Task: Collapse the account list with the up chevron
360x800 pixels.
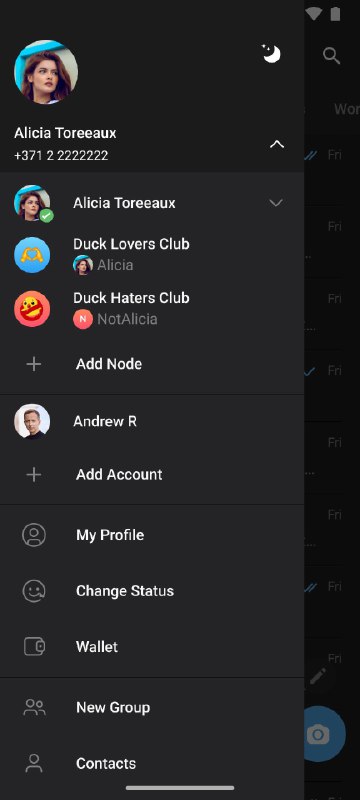Action: pyautogui.click(x=276, y=144)
